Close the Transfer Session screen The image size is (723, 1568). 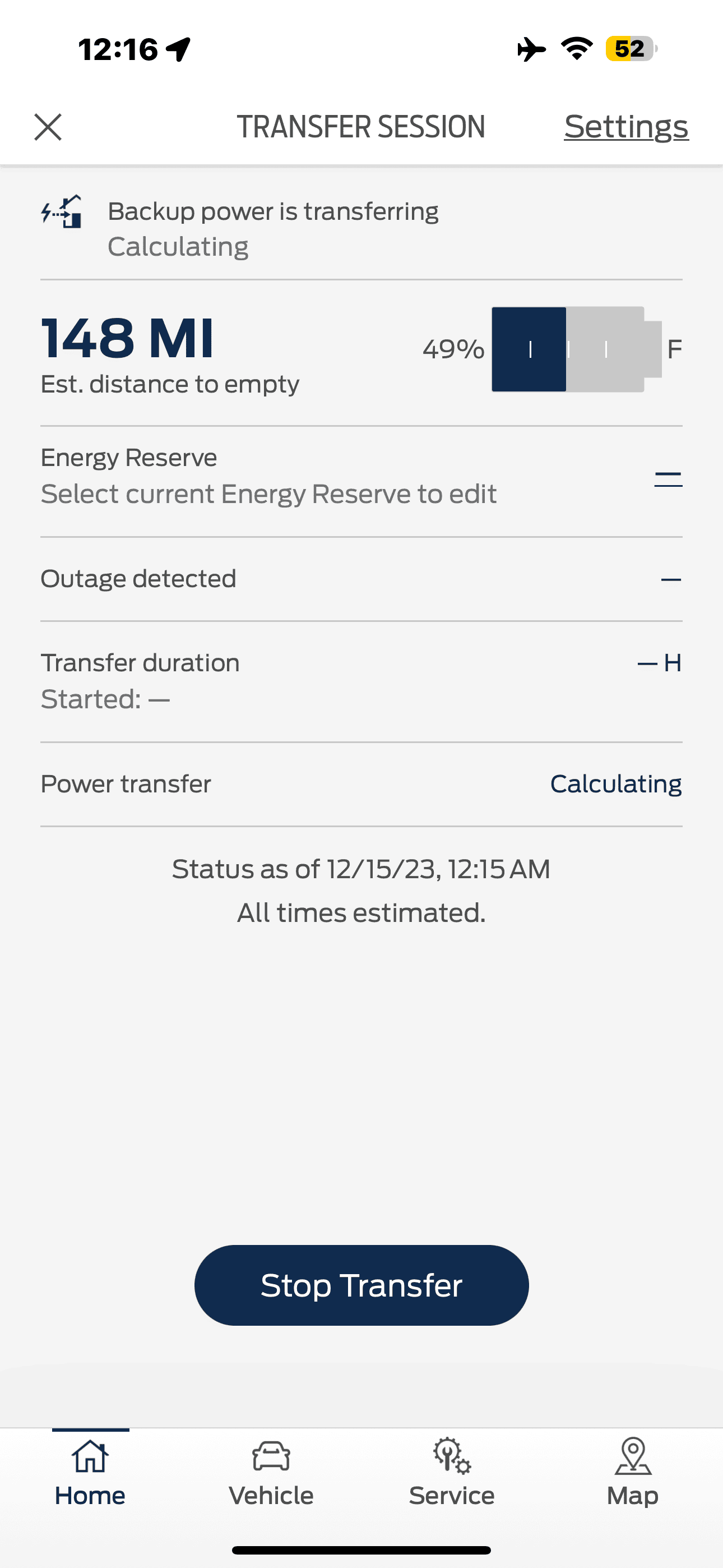point(48,127)
